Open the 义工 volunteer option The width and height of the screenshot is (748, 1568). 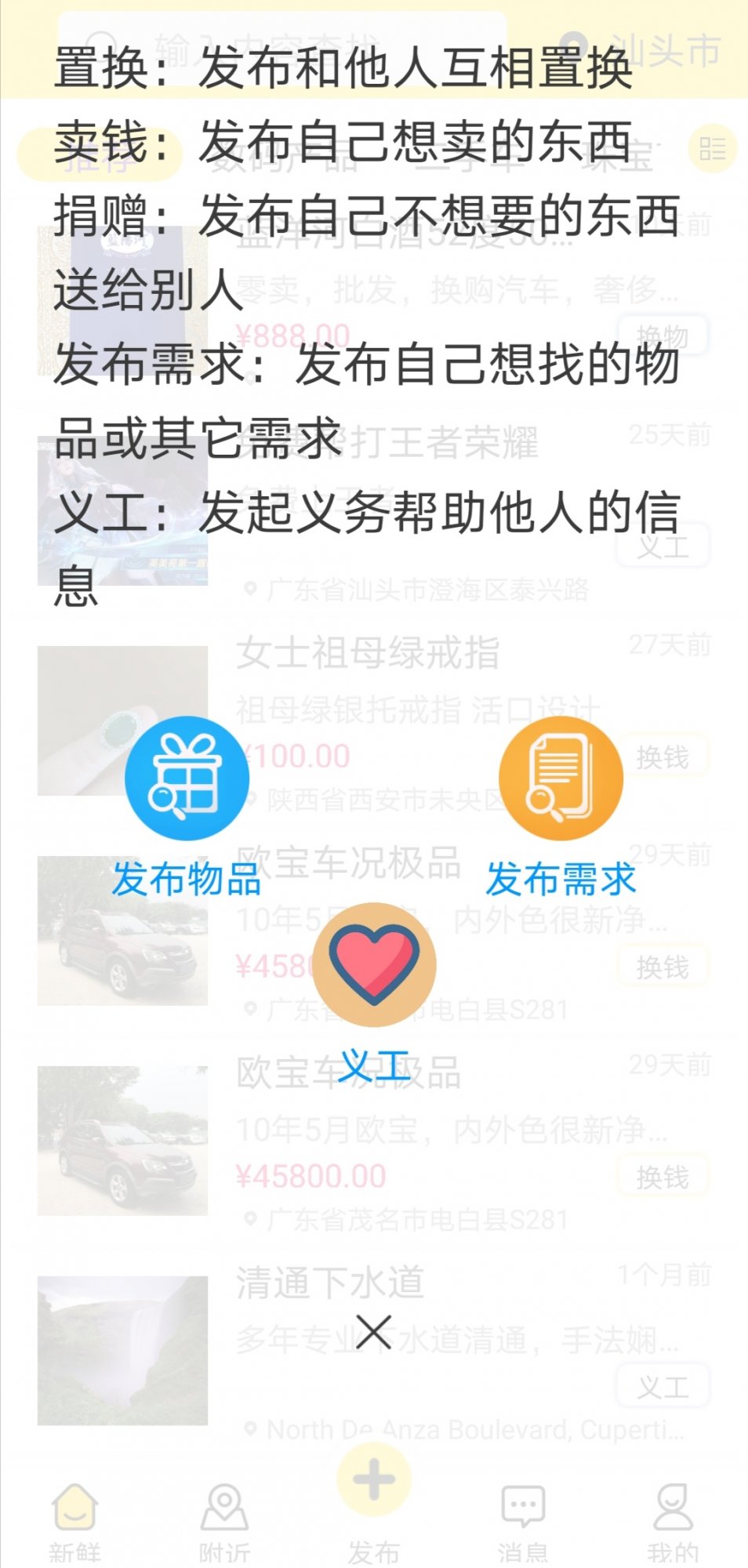click(x=374, y=965)
